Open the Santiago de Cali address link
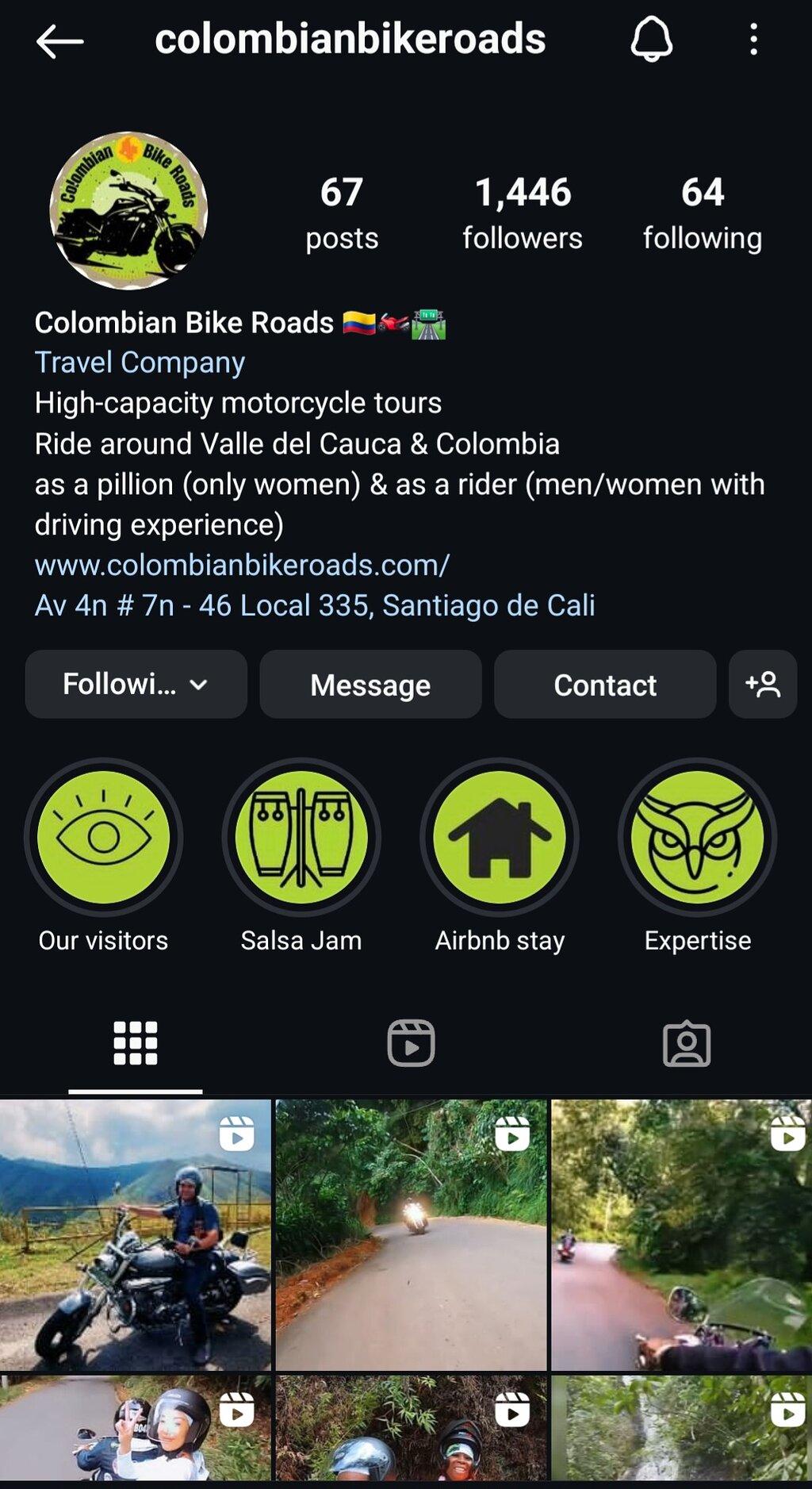 pos(315,605)
